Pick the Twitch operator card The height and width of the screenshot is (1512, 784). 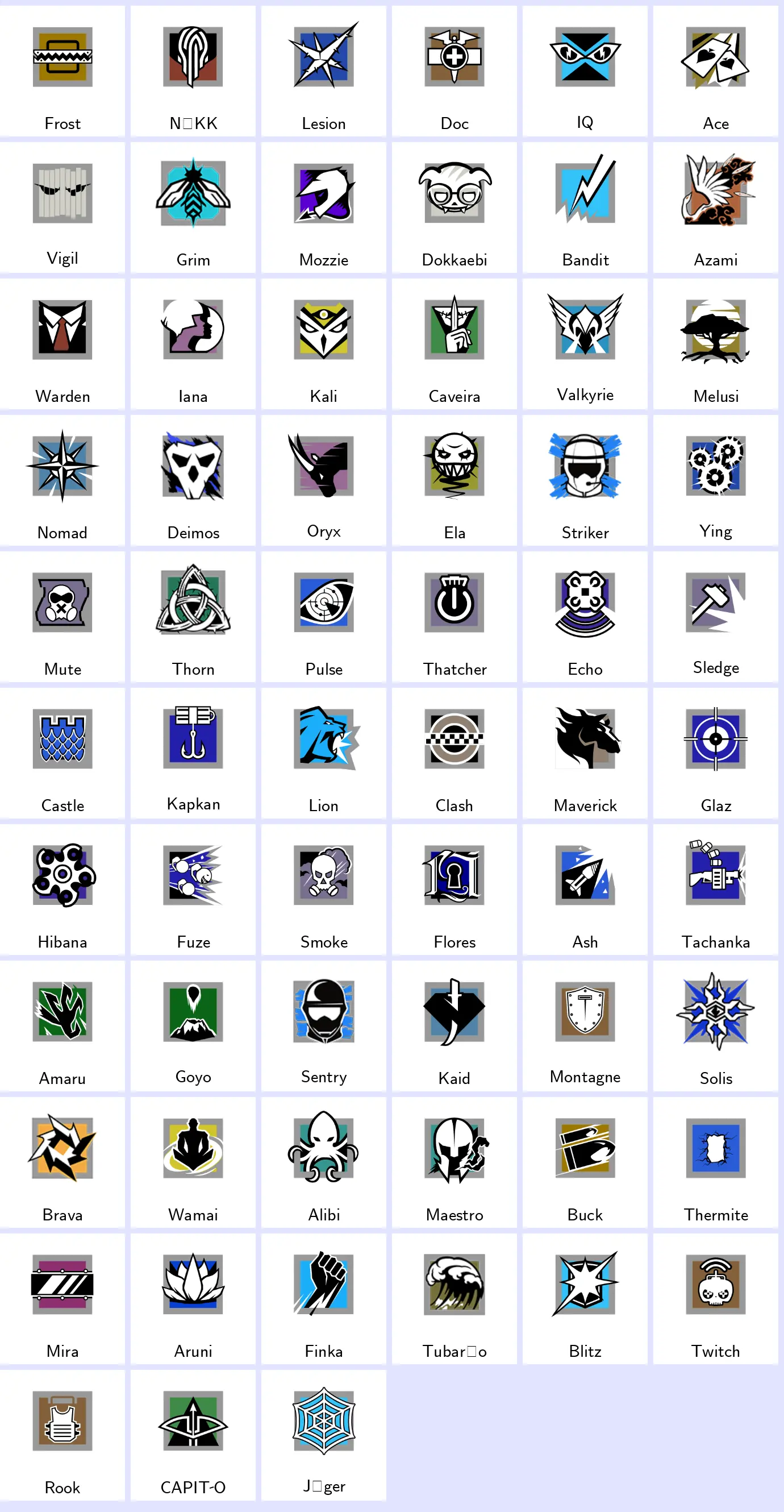pyautogui.click(x=715, y=1298)
